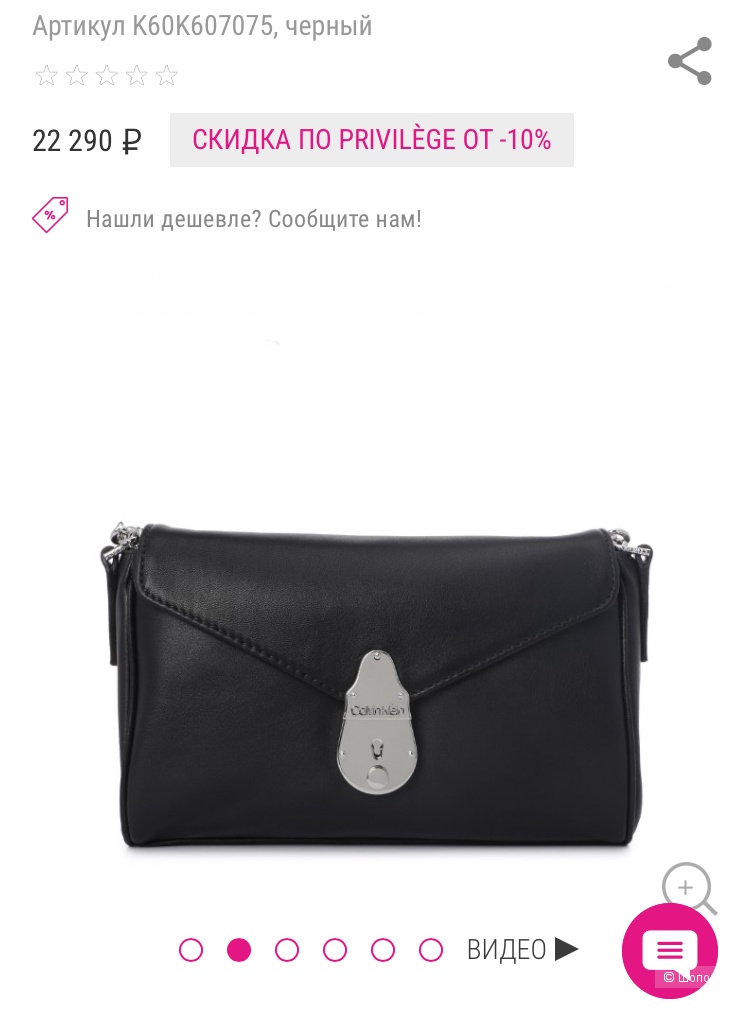Play the product video via the triangle icon
The height and width of the screenshot is (1011, 750).
[567, 948]
